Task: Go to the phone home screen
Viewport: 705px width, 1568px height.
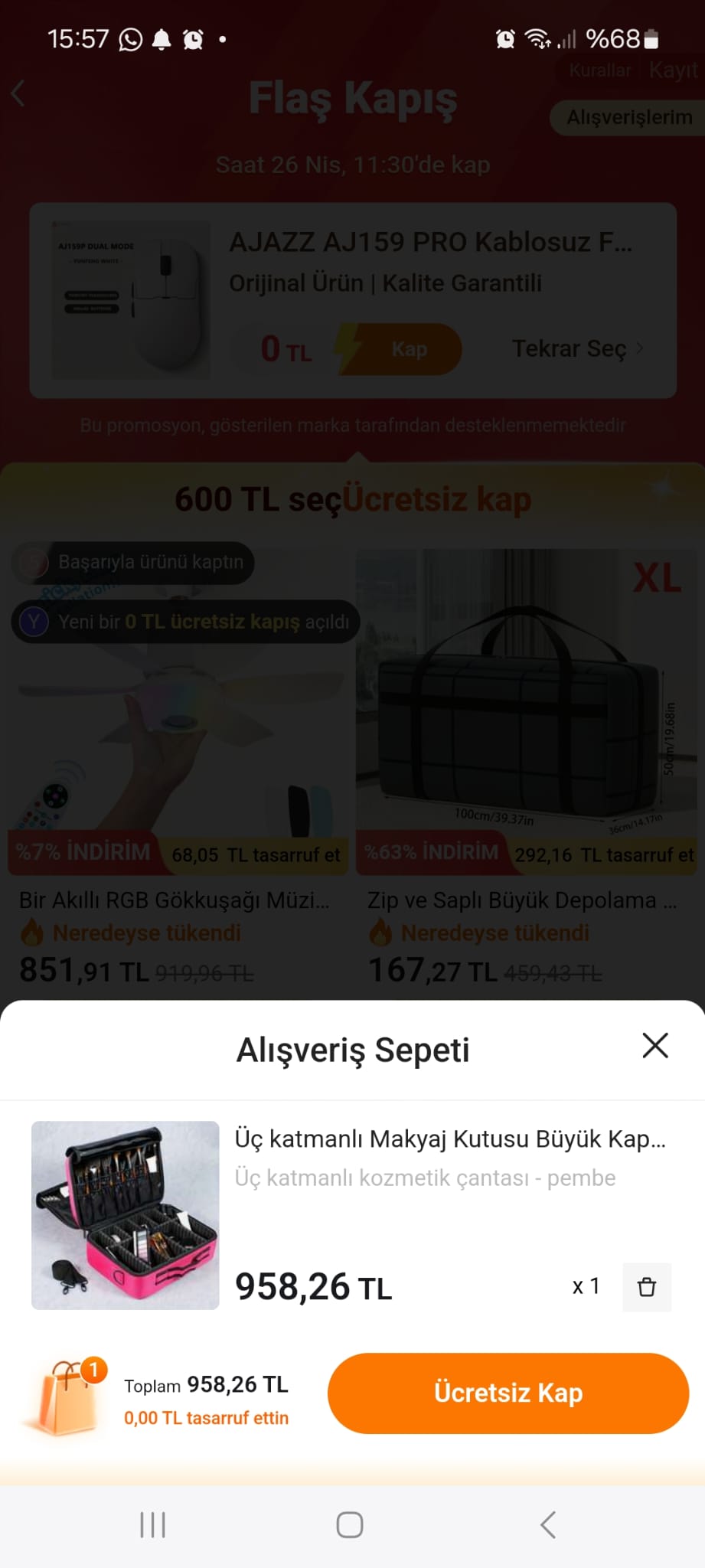Action: pos(350,1524)
